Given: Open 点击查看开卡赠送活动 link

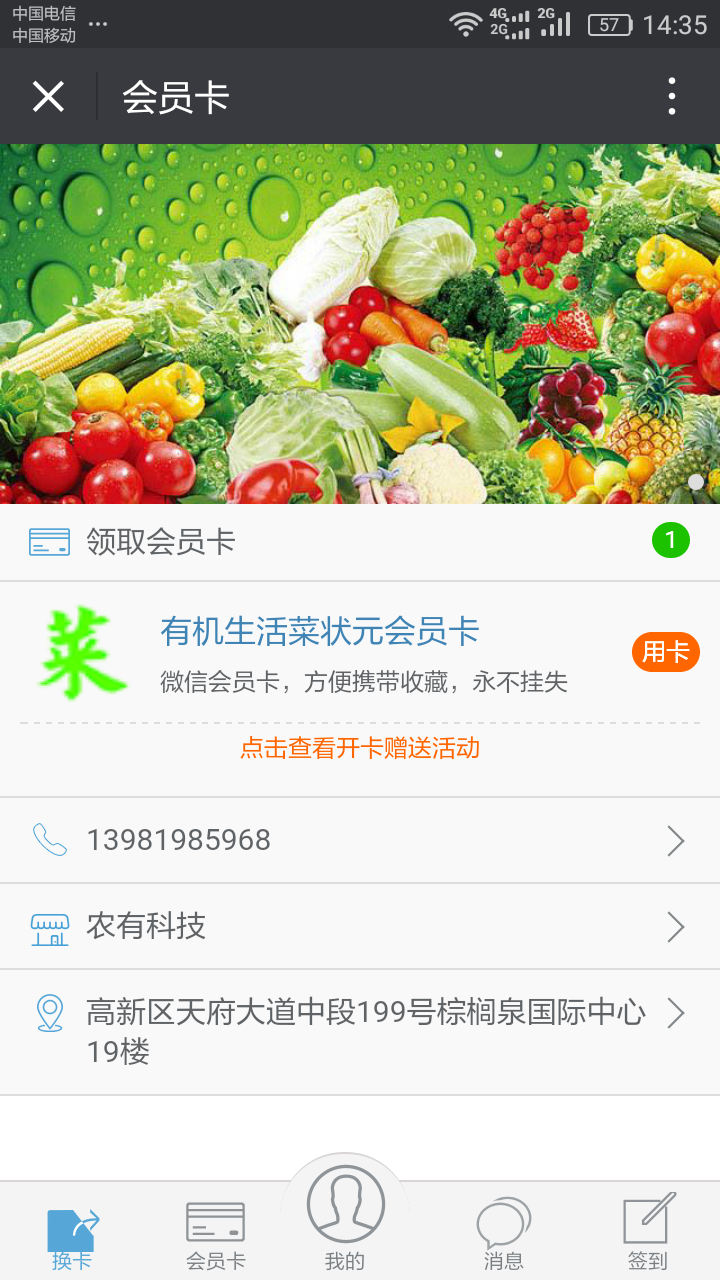Looking at the screenshot, I should click(360, 748).
